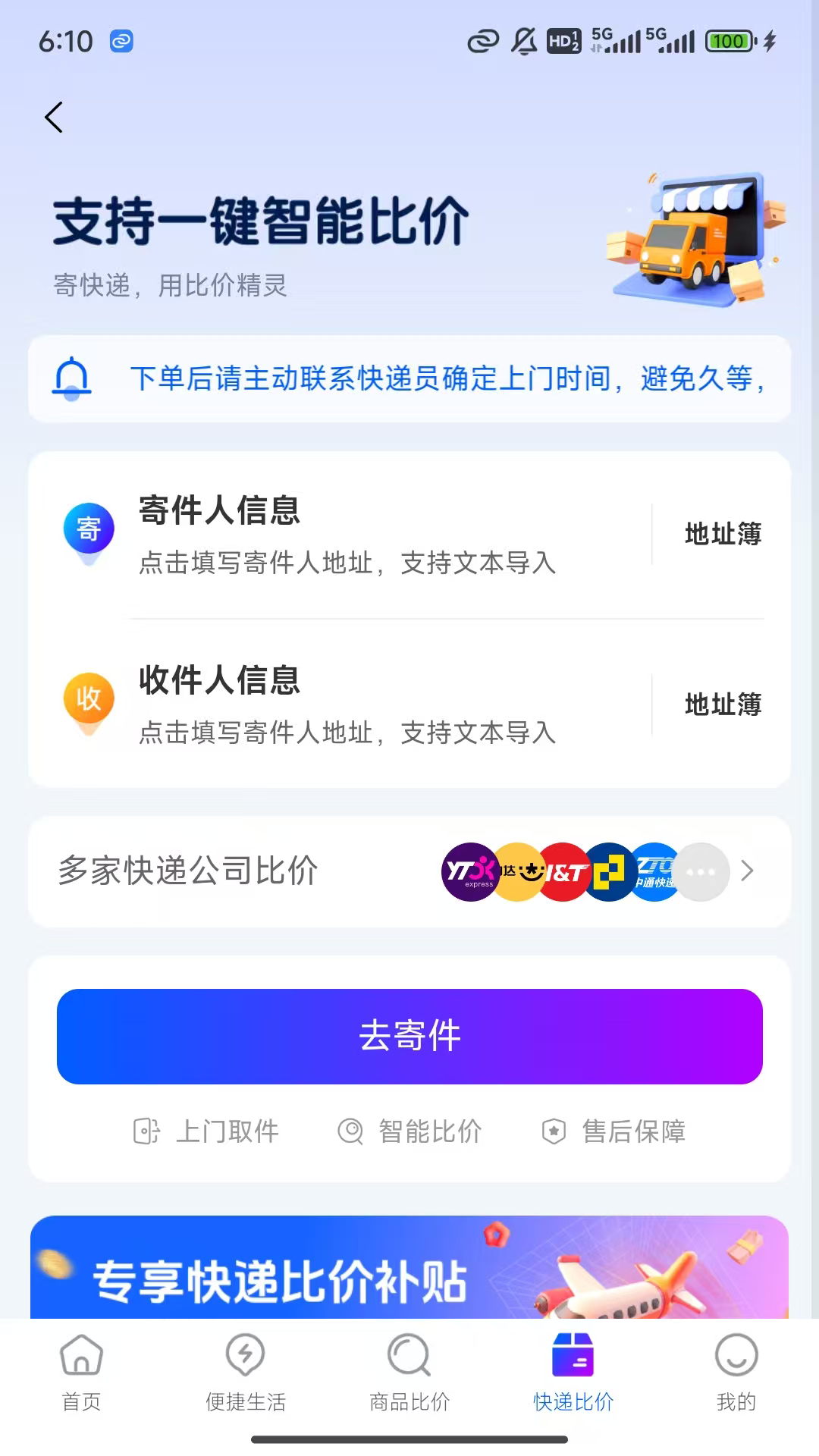This screenshot has width=819, height=1456.
Task: Tap the ZTO 中通快递 courier icon
Action: 656,872
